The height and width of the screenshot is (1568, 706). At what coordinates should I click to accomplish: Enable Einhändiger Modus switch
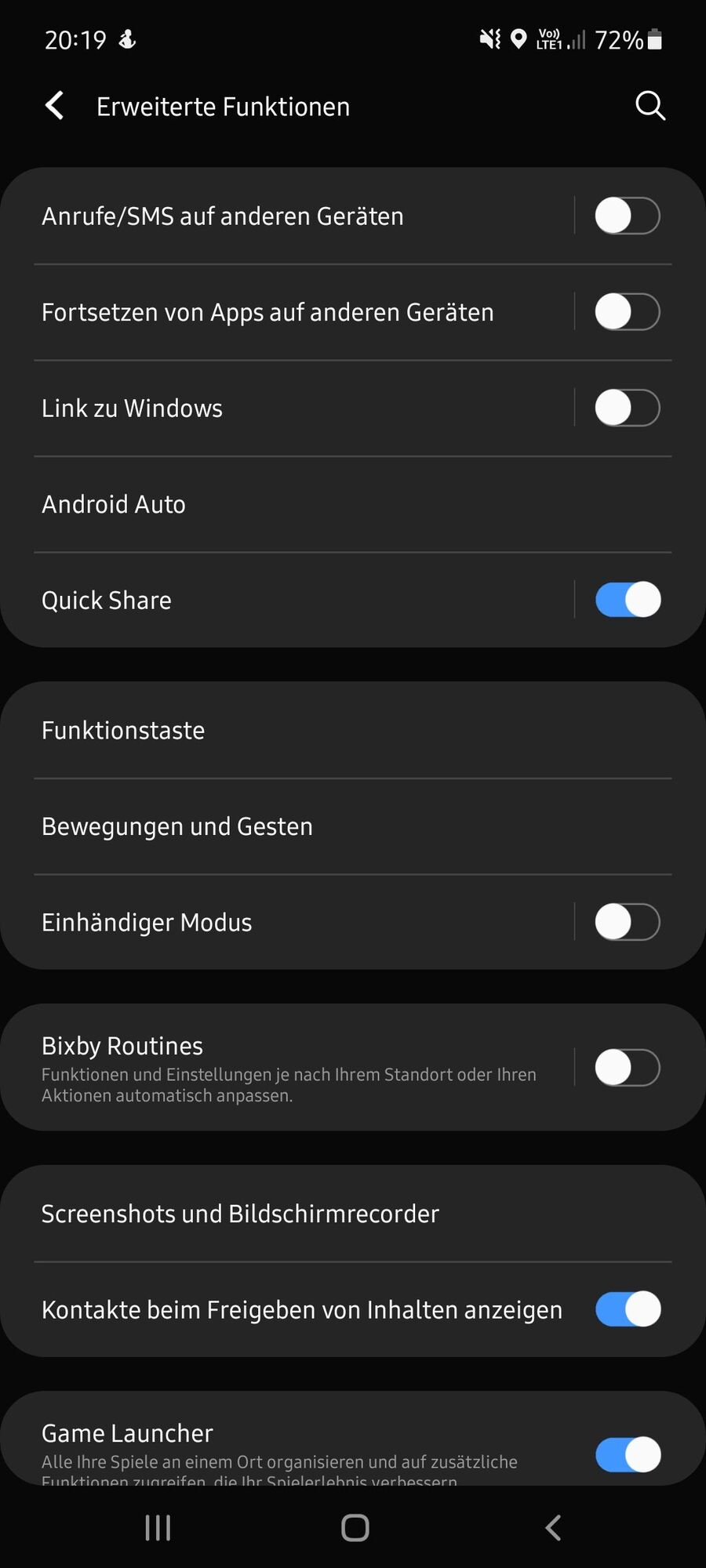pos(627,922)
